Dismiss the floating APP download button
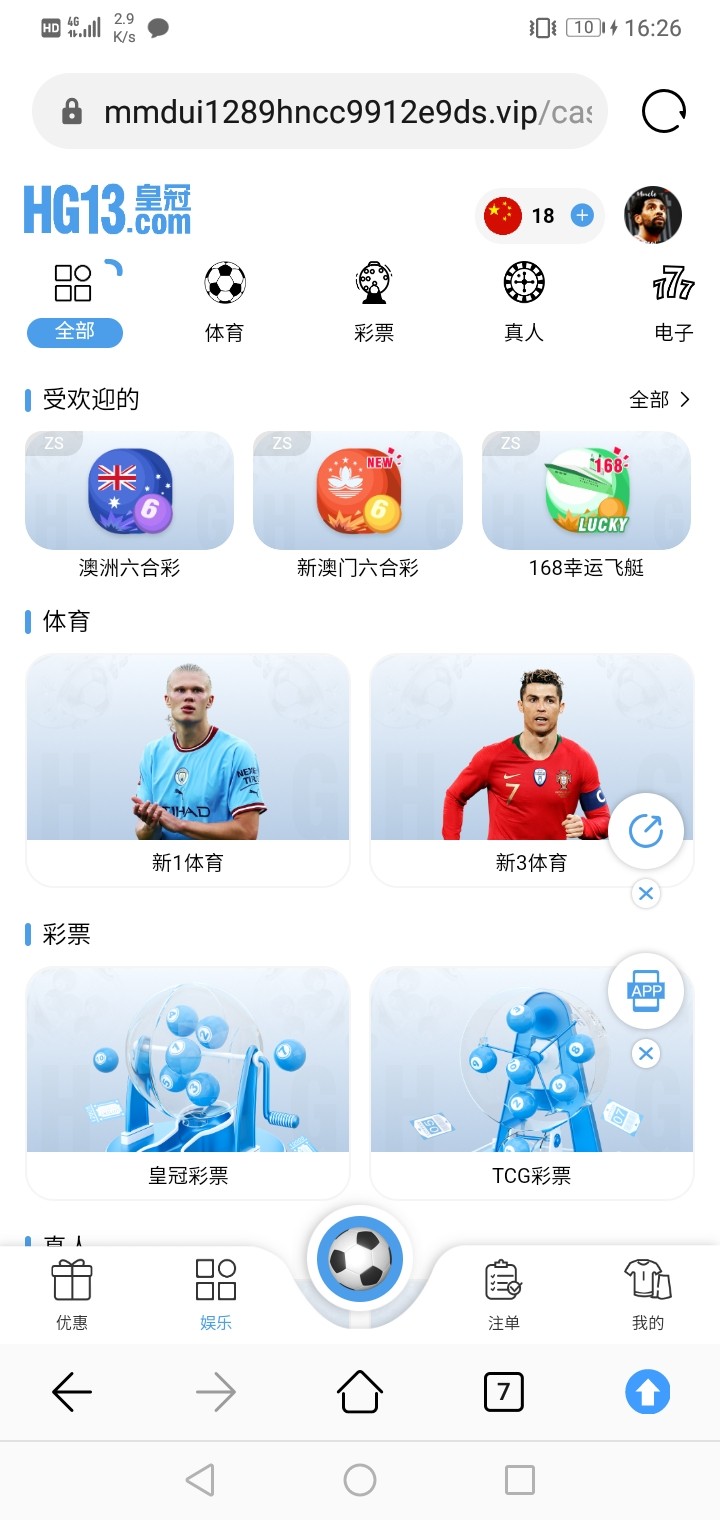The height and width of the screenshot is (1520, 720). click(x=646, y=1053)
